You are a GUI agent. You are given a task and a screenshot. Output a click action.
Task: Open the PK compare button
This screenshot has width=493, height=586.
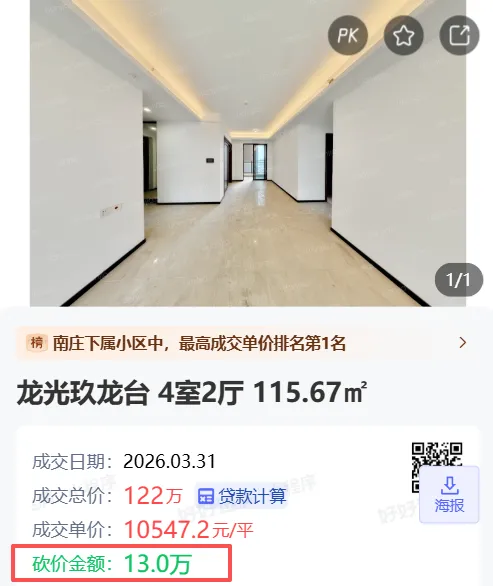(x=348, y=36)
